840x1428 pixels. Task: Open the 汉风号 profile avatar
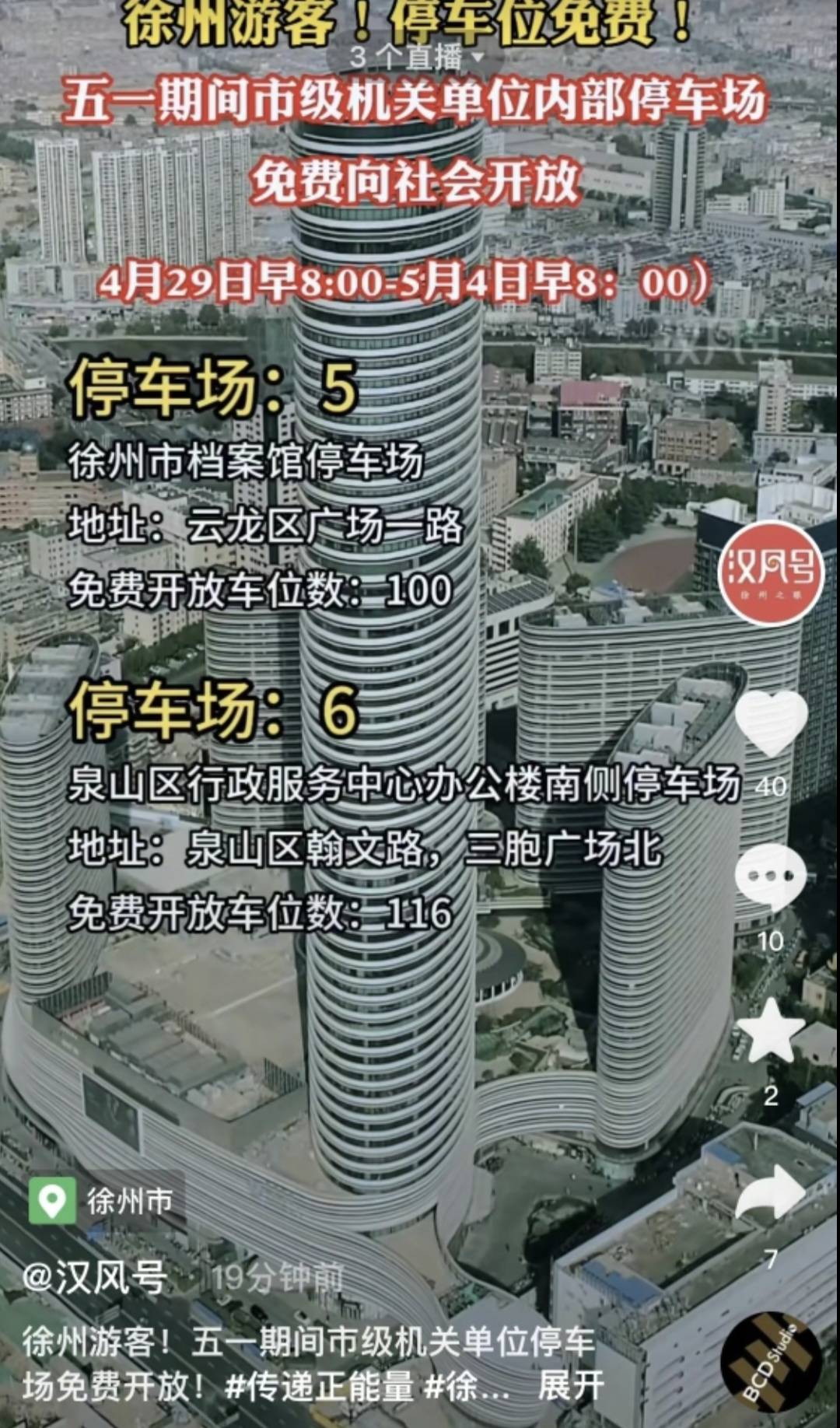point(770,573)
